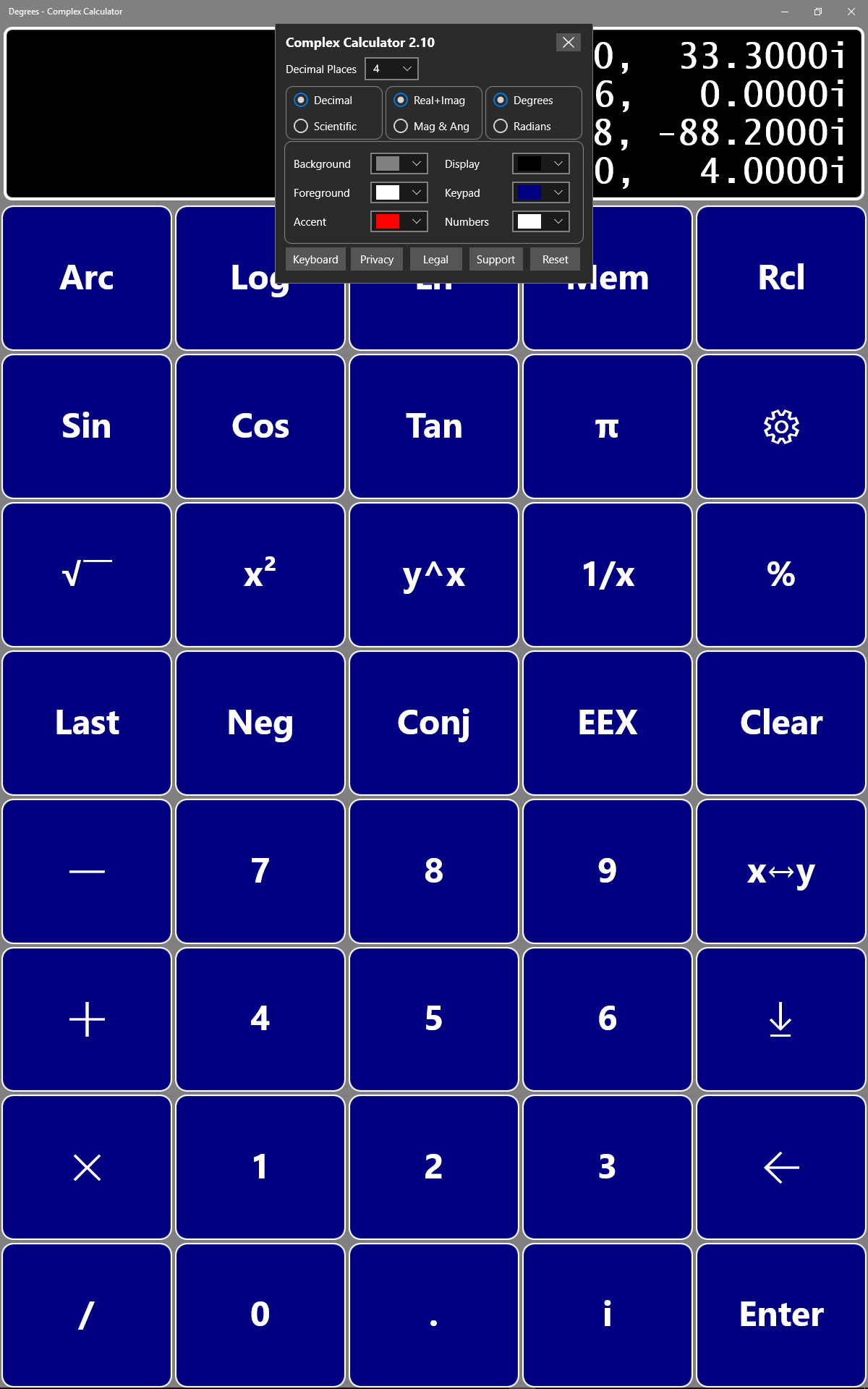
Task: Tap the gear settings key
Action: 781,427
